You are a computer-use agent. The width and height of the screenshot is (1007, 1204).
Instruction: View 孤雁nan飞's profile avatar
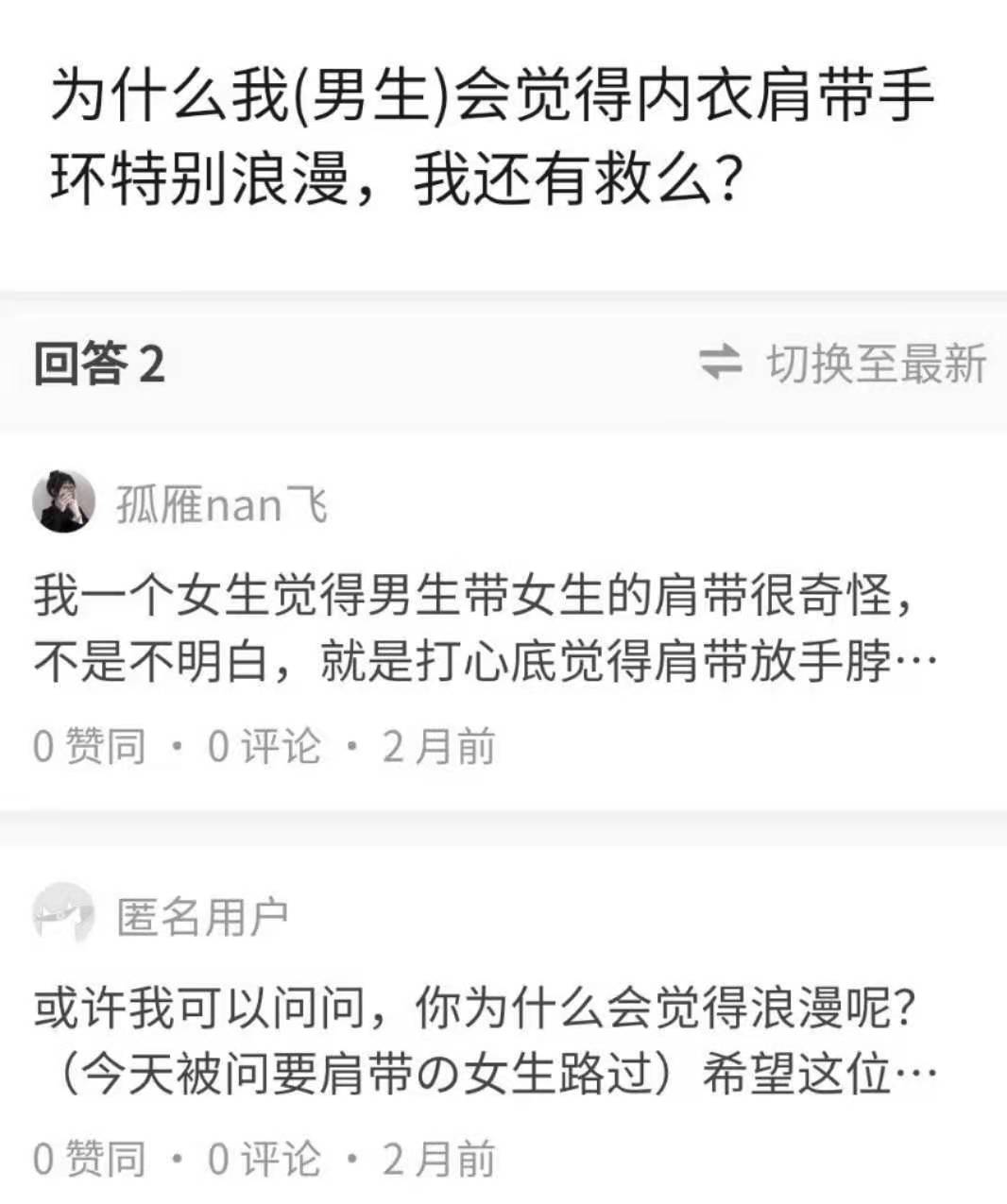[64, 502]
